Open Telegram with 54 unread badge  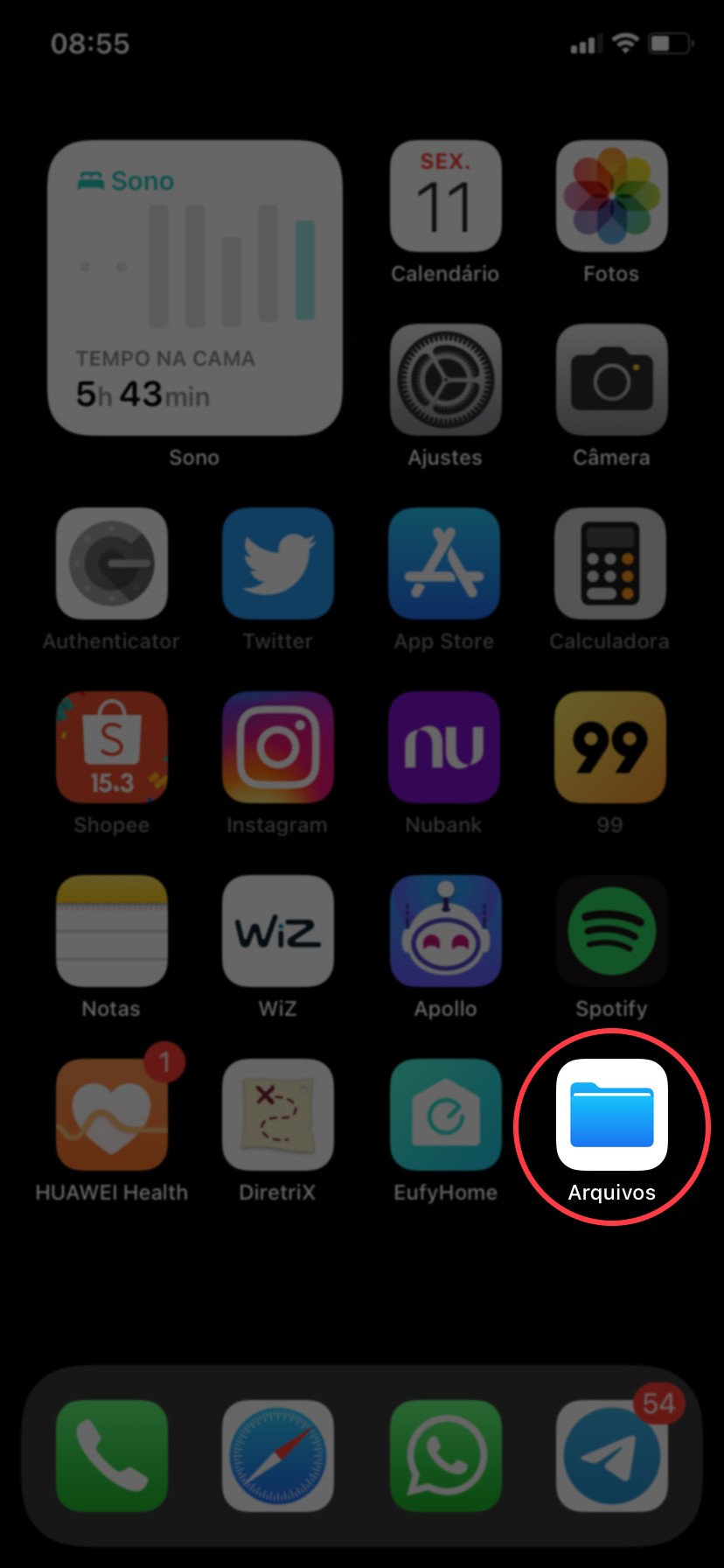point(611,1456)
